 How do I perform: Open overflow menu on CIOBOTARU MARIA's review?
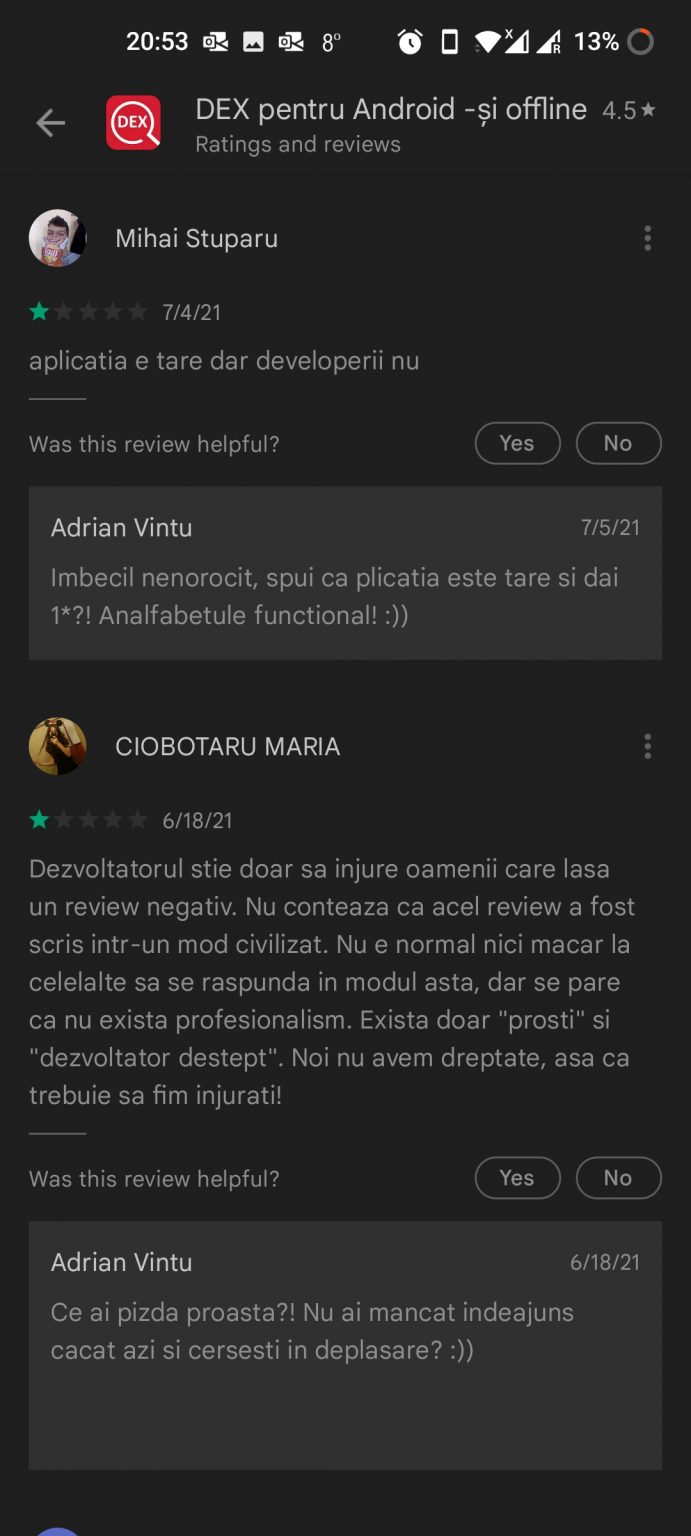tap(647, 746)
